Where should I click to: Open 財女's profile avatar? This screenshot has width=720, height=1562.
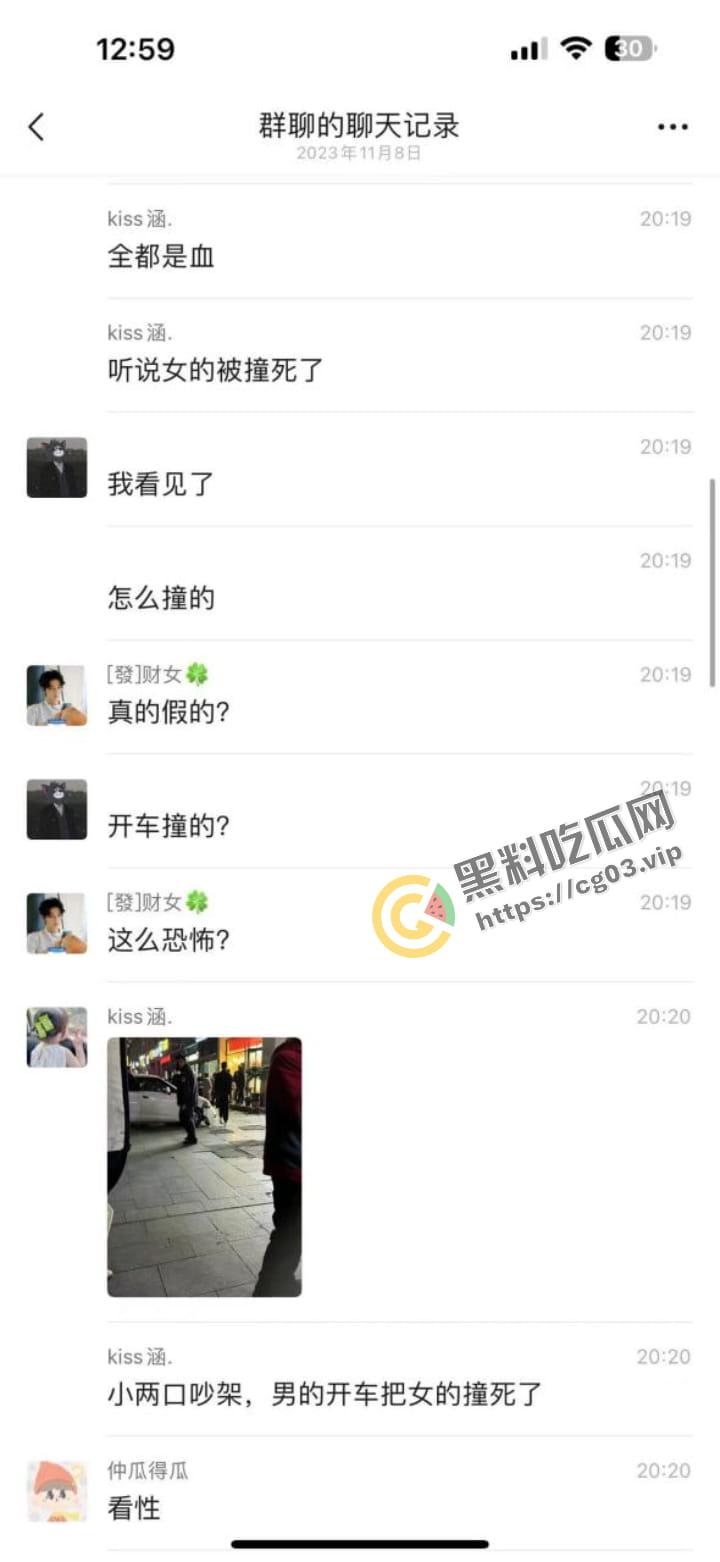(56, 696)
